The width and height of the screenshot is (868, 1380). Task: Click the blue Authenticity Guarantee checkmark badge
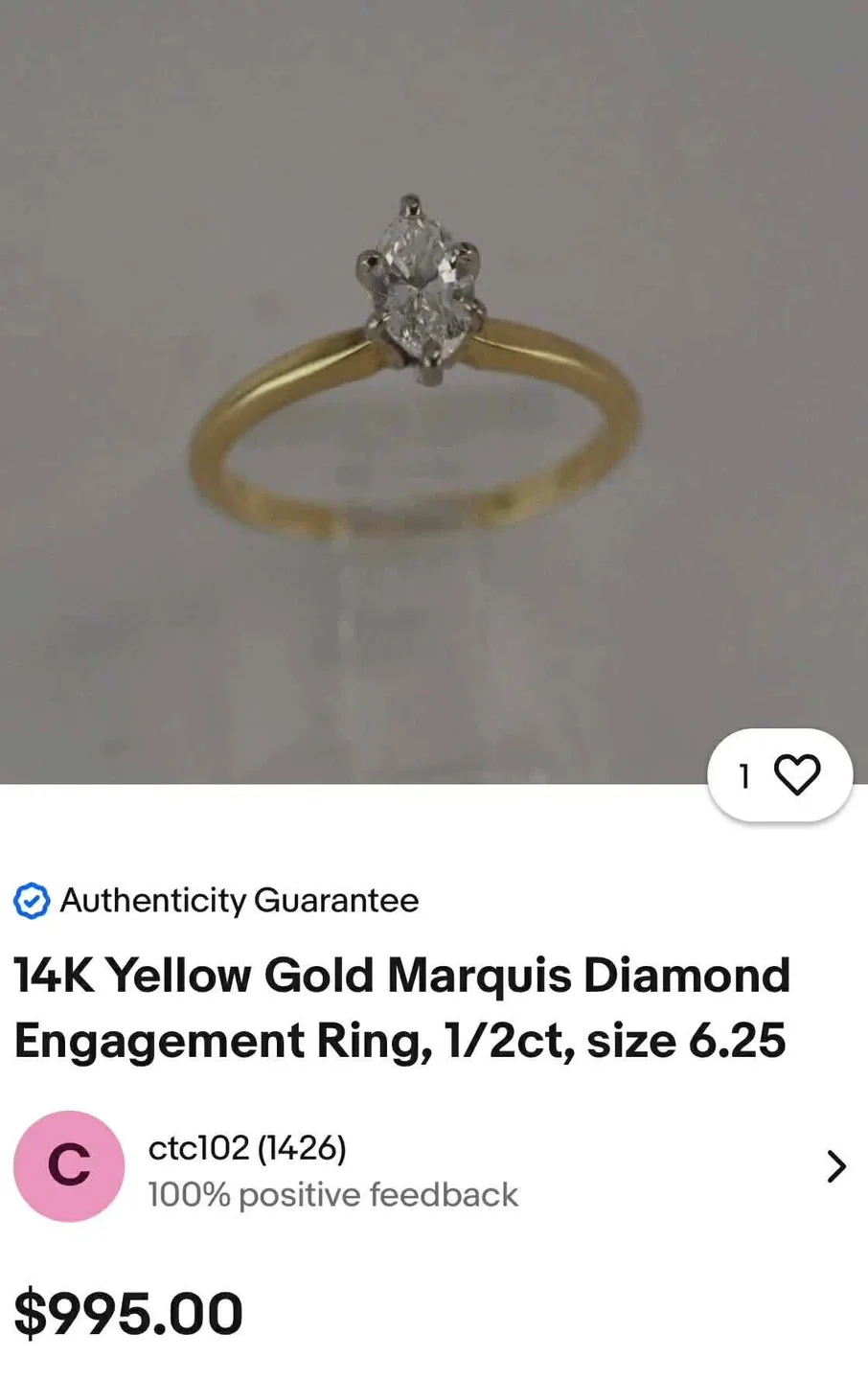[x=32, y=901]
